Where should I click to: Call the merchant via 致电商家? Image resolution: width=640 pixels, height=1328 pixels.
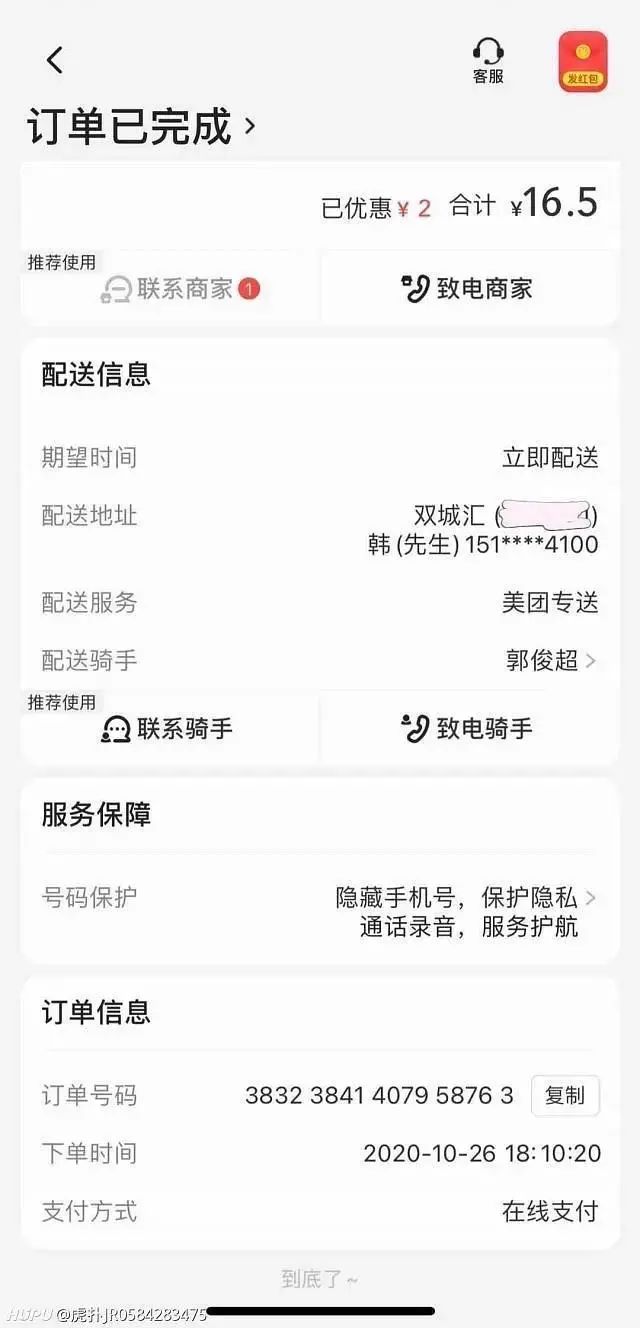[x=469, y=289]
